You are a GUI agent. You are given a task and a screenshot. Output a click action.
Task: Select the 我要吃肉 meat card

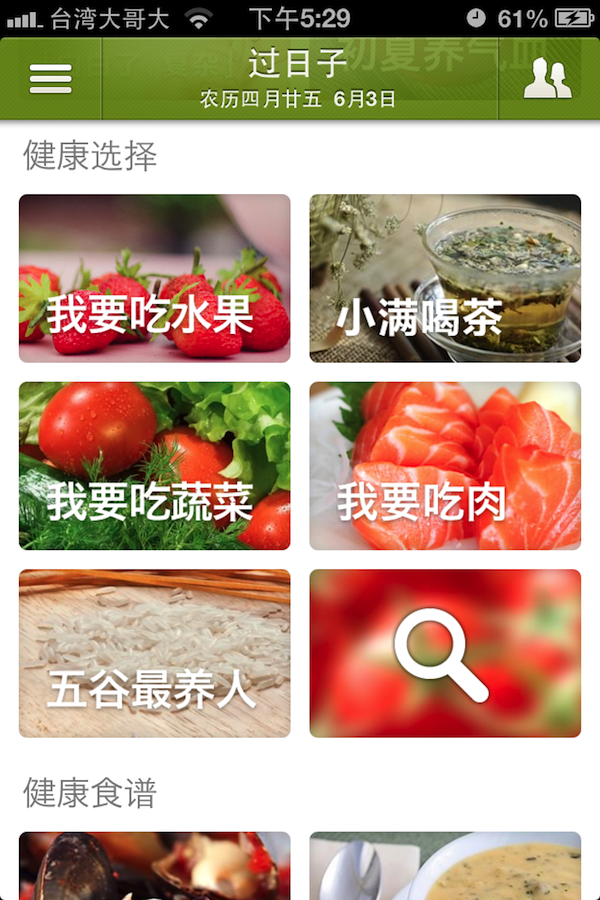(445, 466)
